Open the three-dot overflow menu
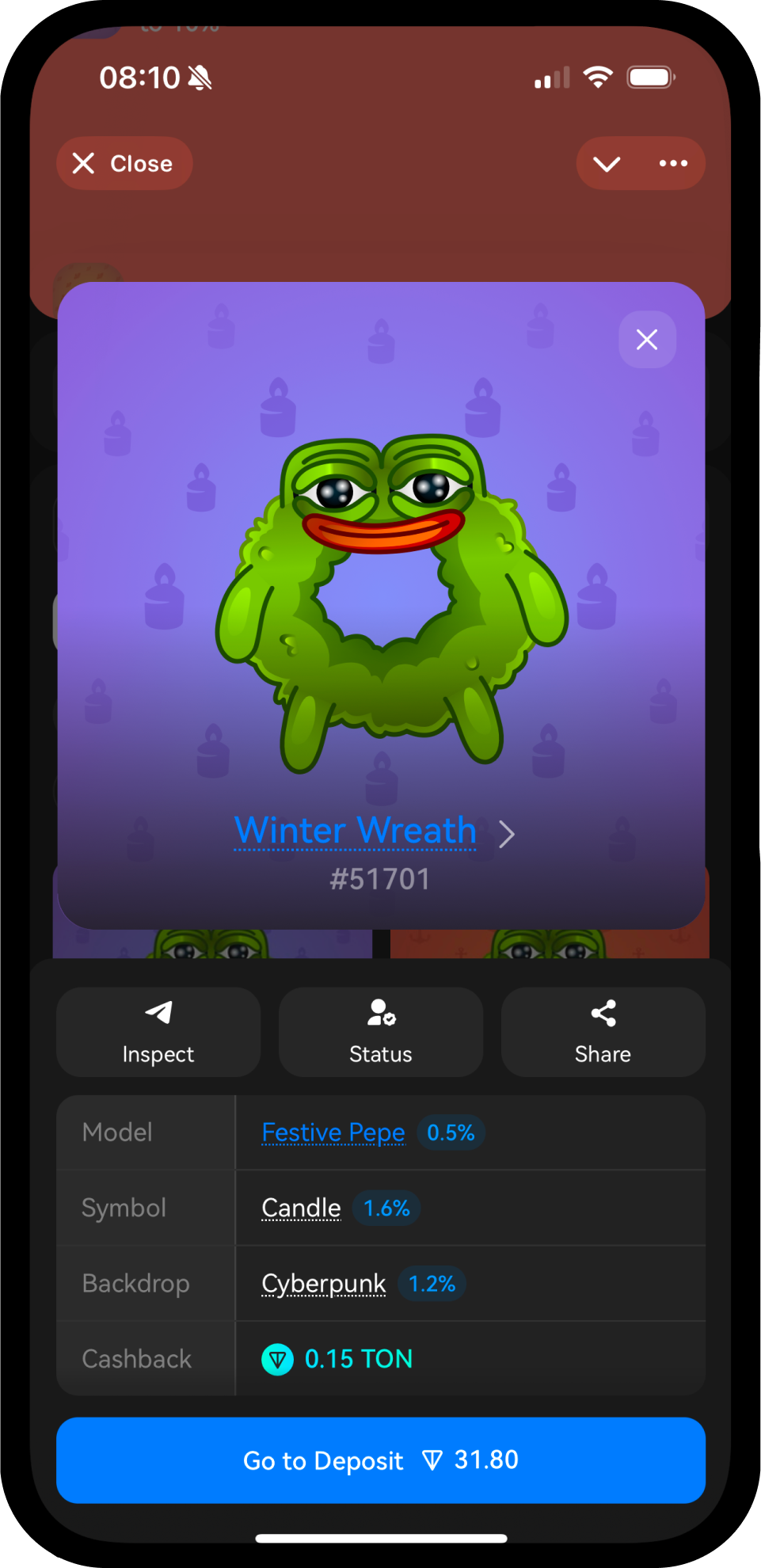Image resolution: width=761 pixels, height=1568 pixels. click(673, 163)
